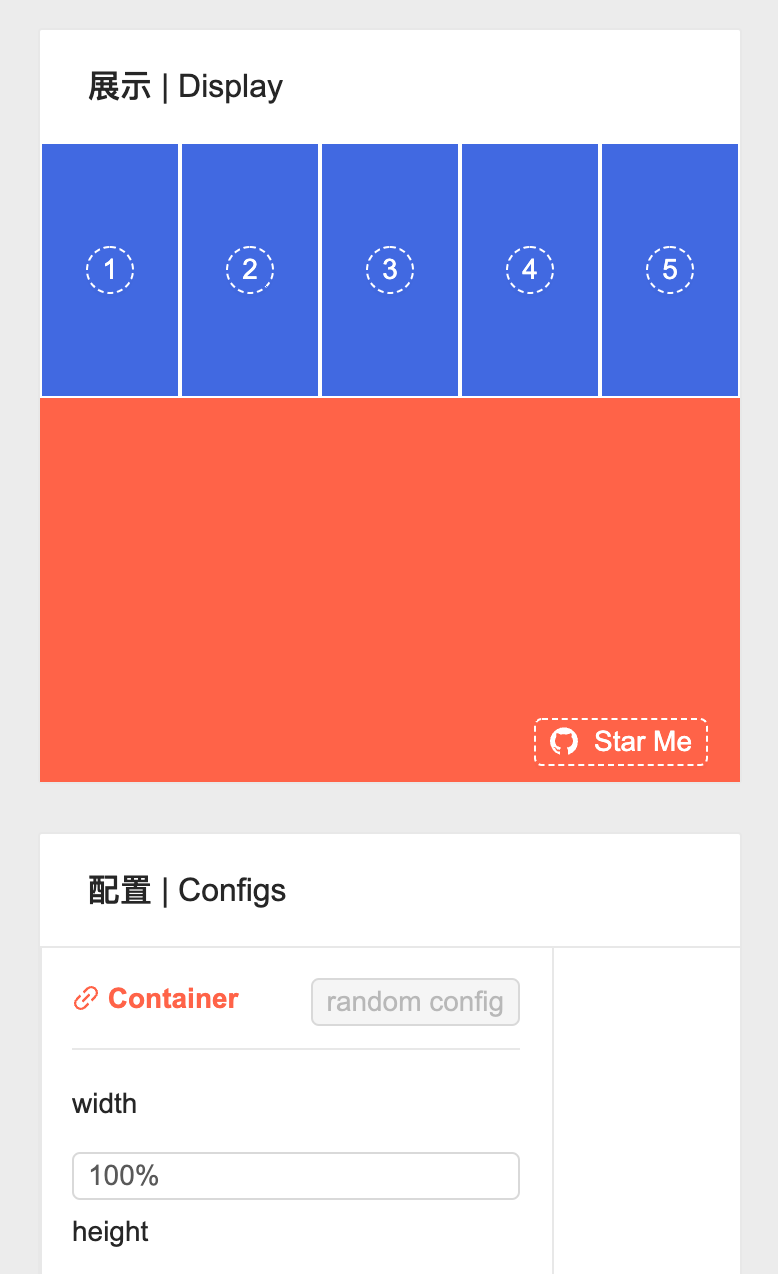Select flex item 2
The image size is (778, 1274).
point(250,270)
